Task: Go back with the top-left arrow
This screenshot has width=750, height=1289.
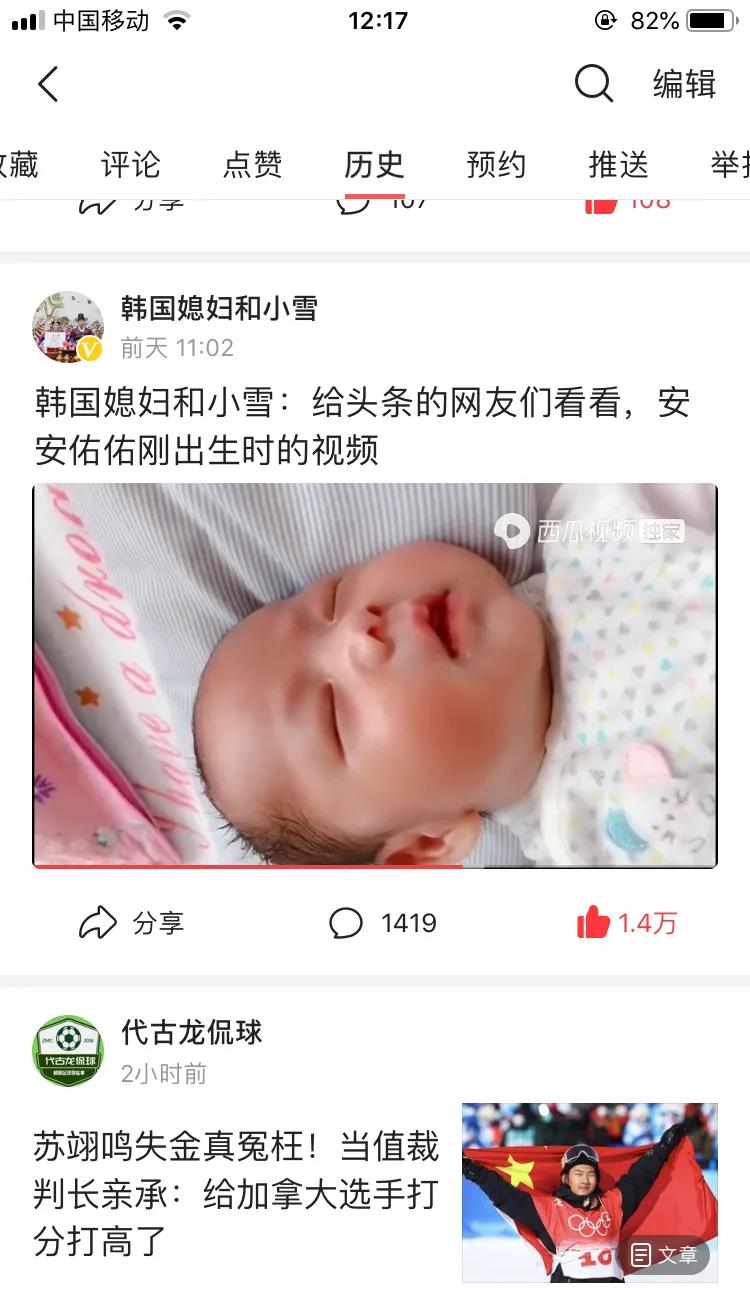Action: (48, 84)
